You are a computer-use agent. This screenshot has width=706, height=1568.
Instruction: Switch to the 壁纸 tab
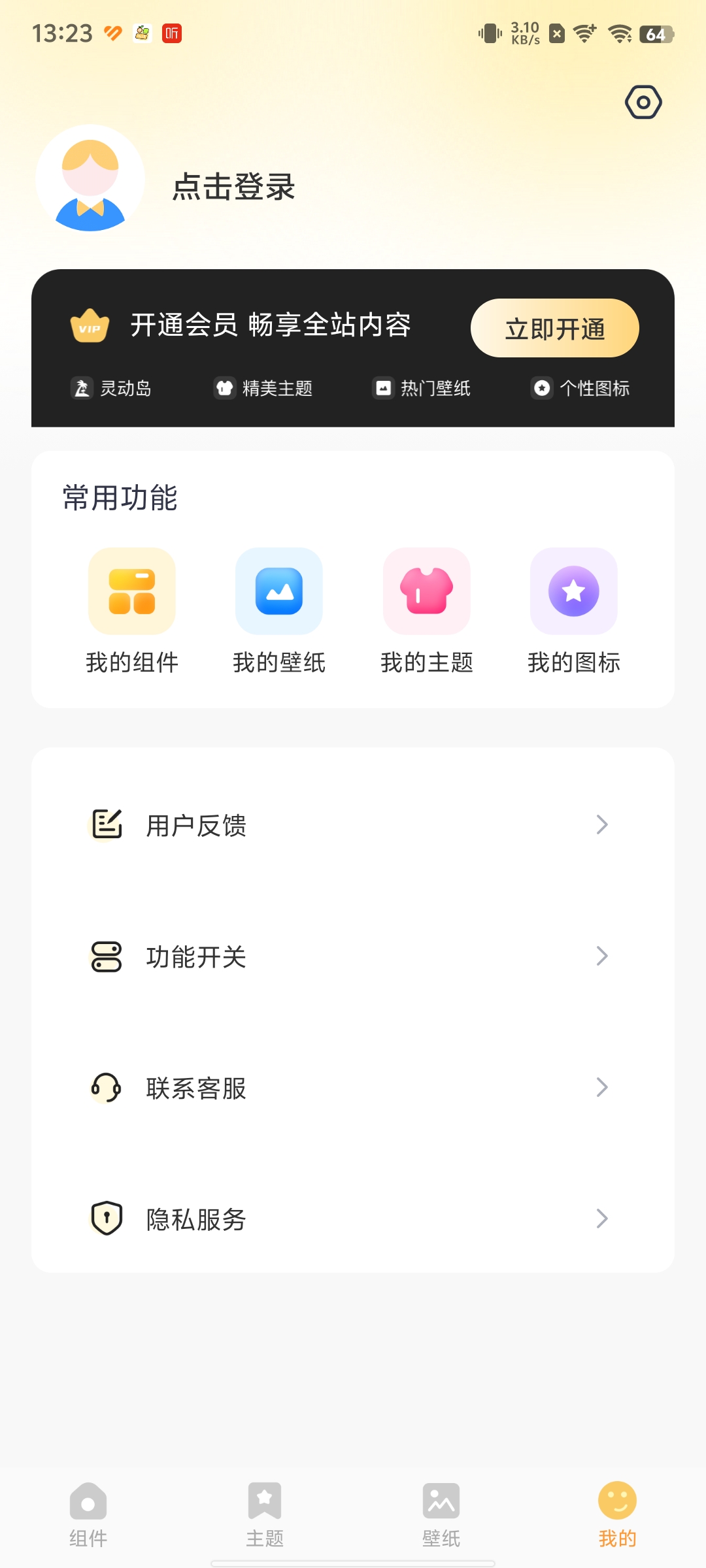(x=441, y=1514)
